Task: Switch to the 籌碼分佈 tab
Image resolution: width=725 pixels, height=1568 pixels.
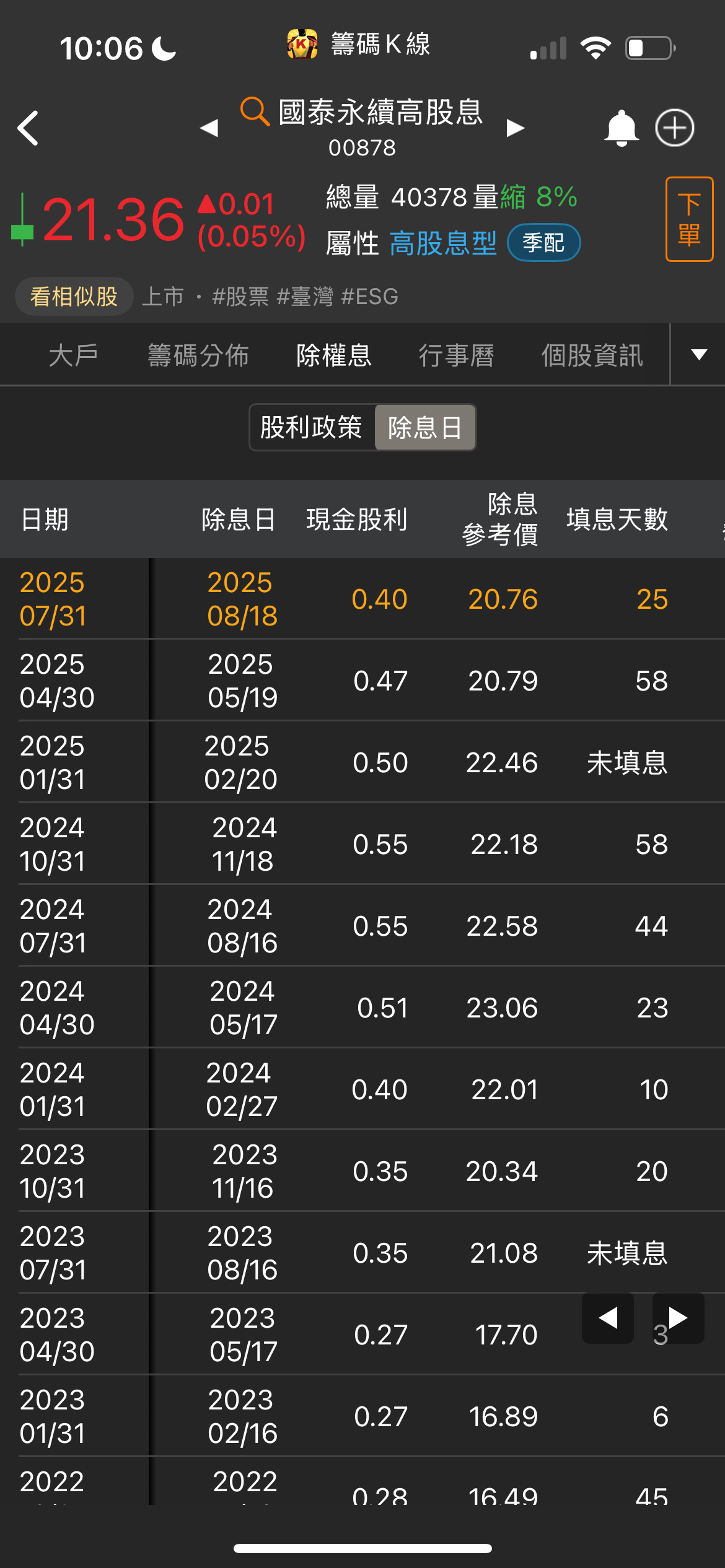Action: pos(198,355)
